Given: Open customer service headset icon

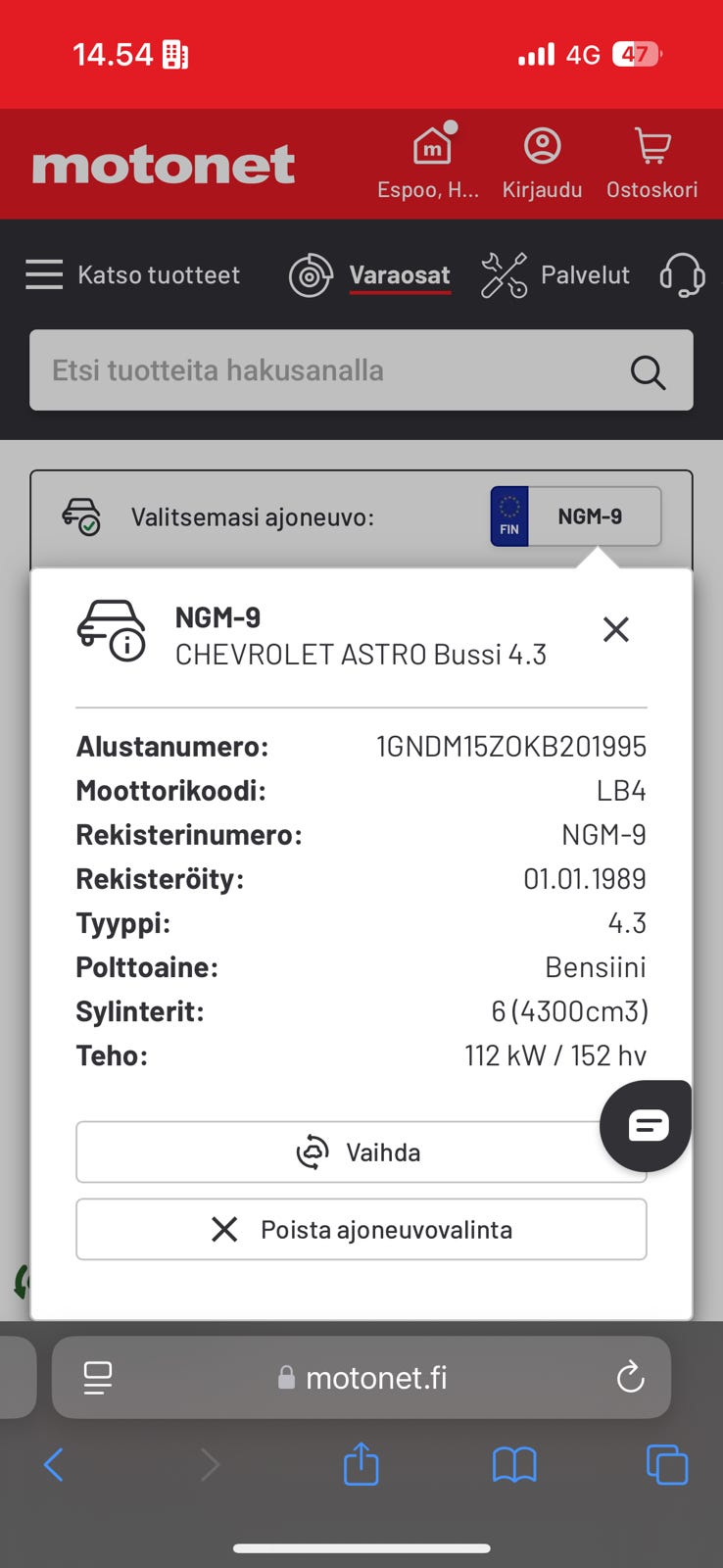Looking at the screenshot, I should coord(682,275).
